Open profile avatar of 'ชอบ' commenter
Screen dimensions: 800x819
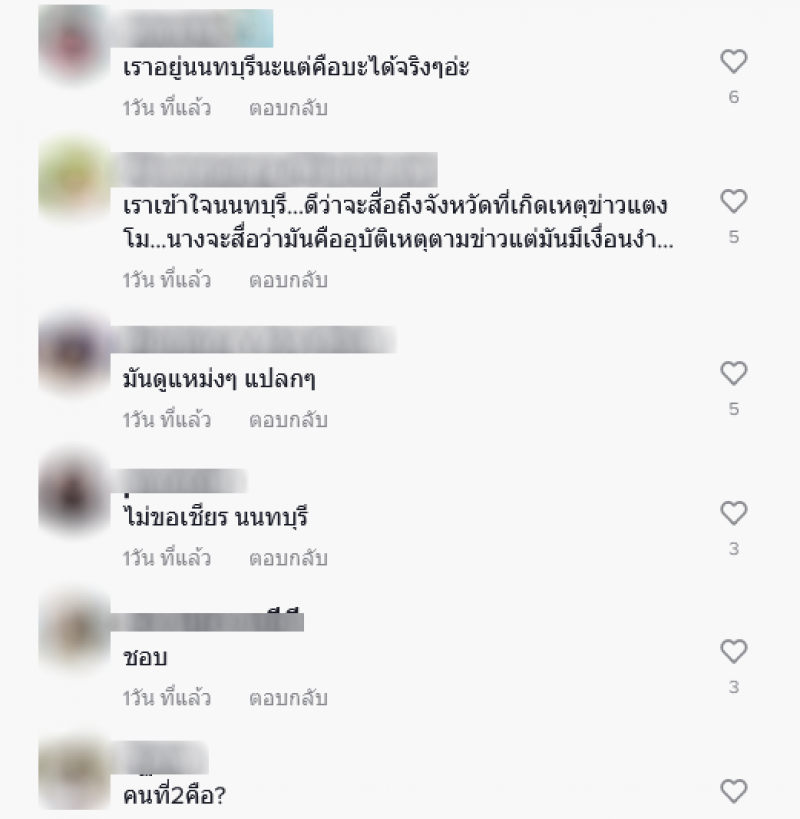pyautogui.click(x=73, y=630)
